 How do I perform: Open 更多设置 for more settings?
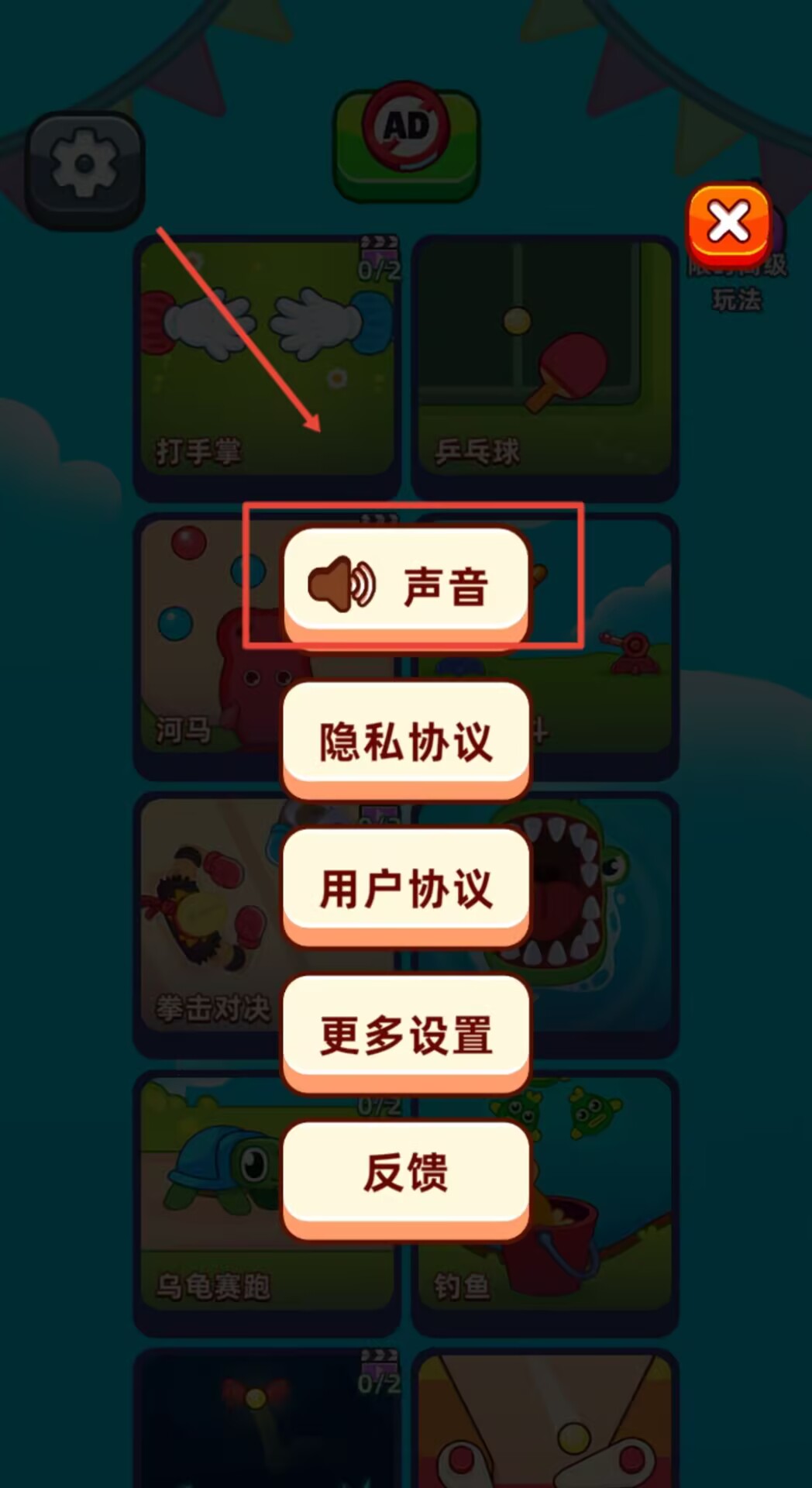click(406, 1032)
